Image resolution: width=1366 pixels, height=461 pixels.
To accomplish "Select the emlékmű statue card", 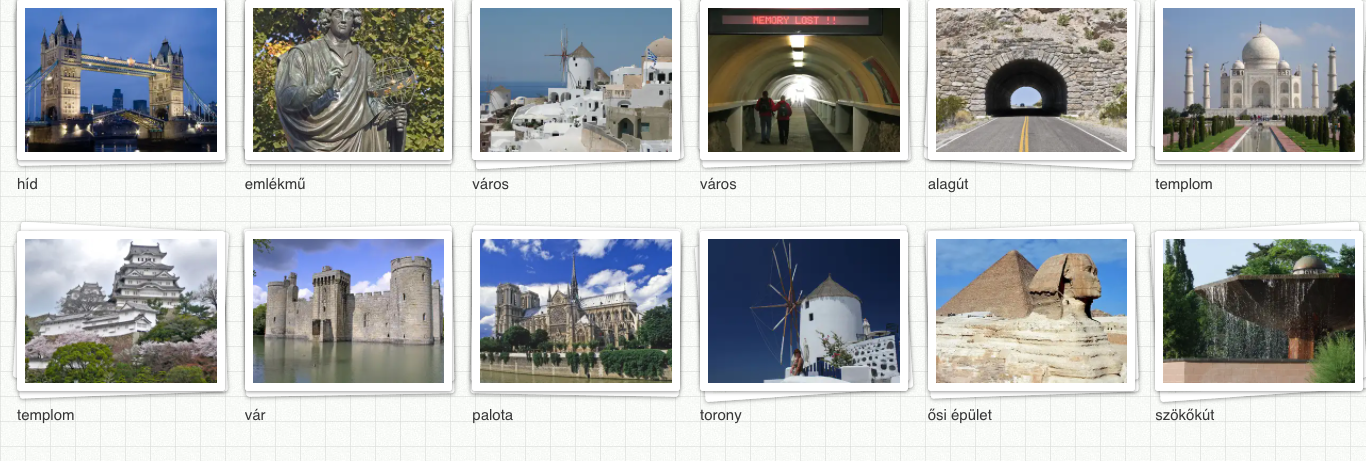I will (348, 80).
